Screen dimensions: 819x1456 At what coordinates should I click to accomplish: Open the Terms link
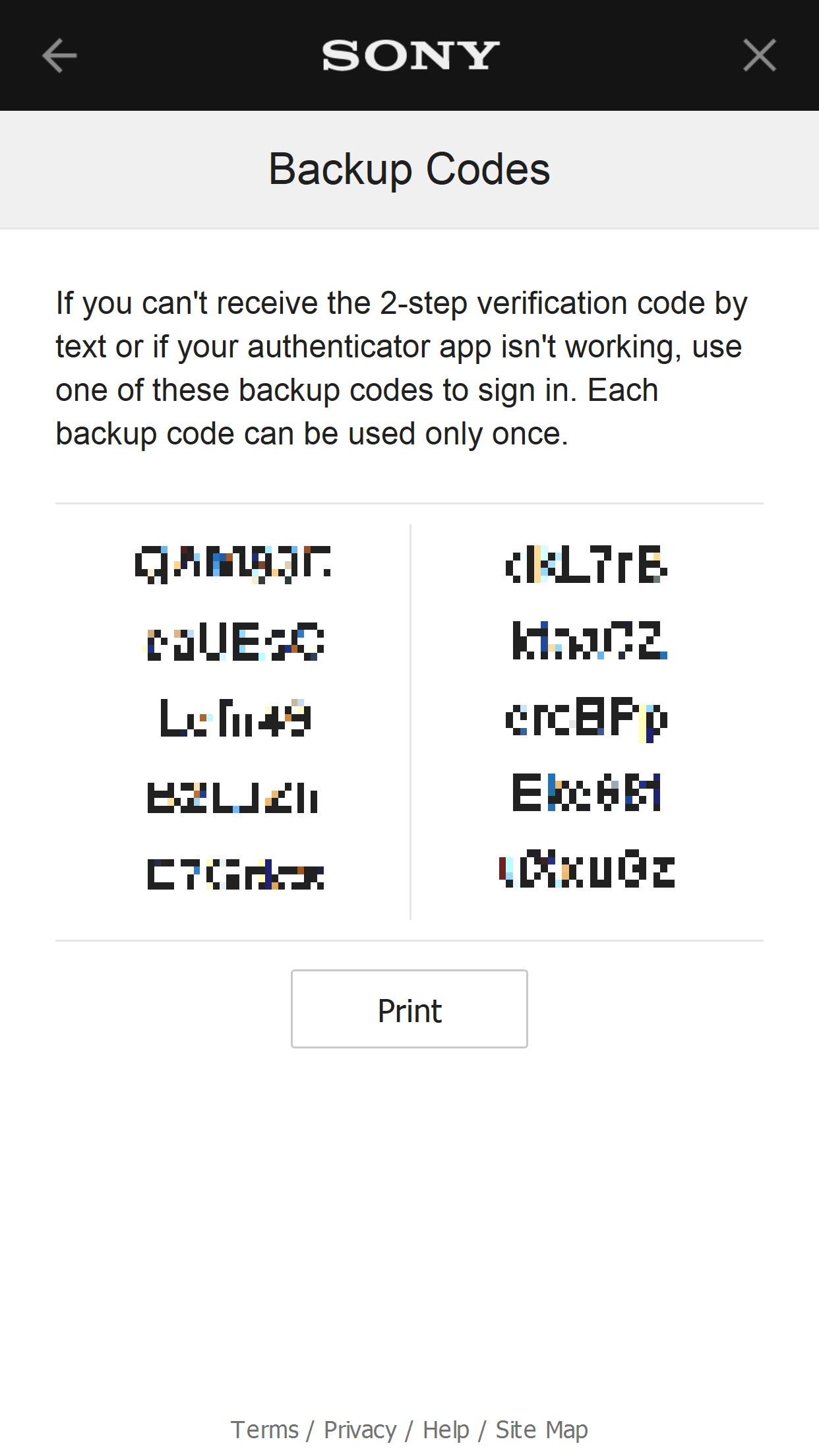point(264,1430)
